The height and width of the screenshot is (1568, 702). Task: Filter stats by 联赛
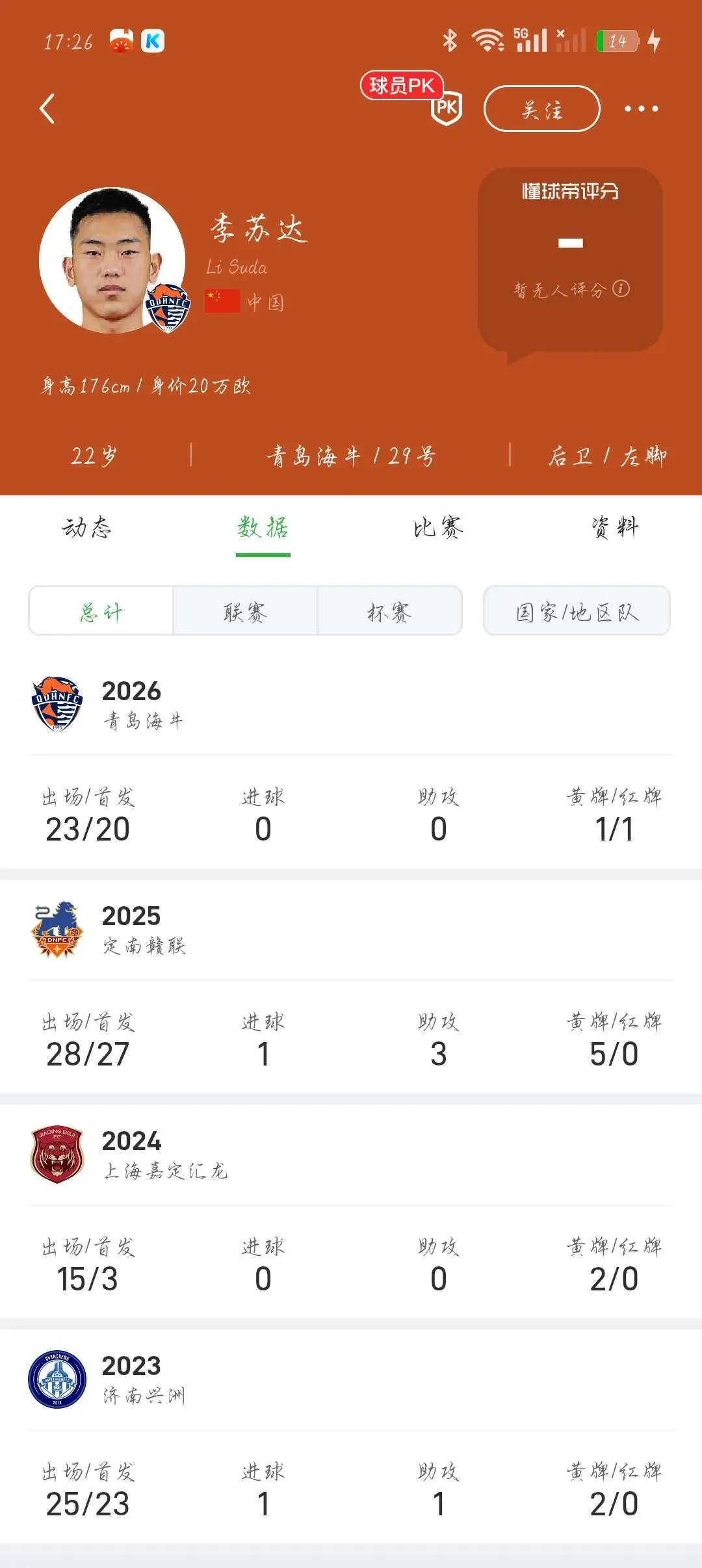245,611
